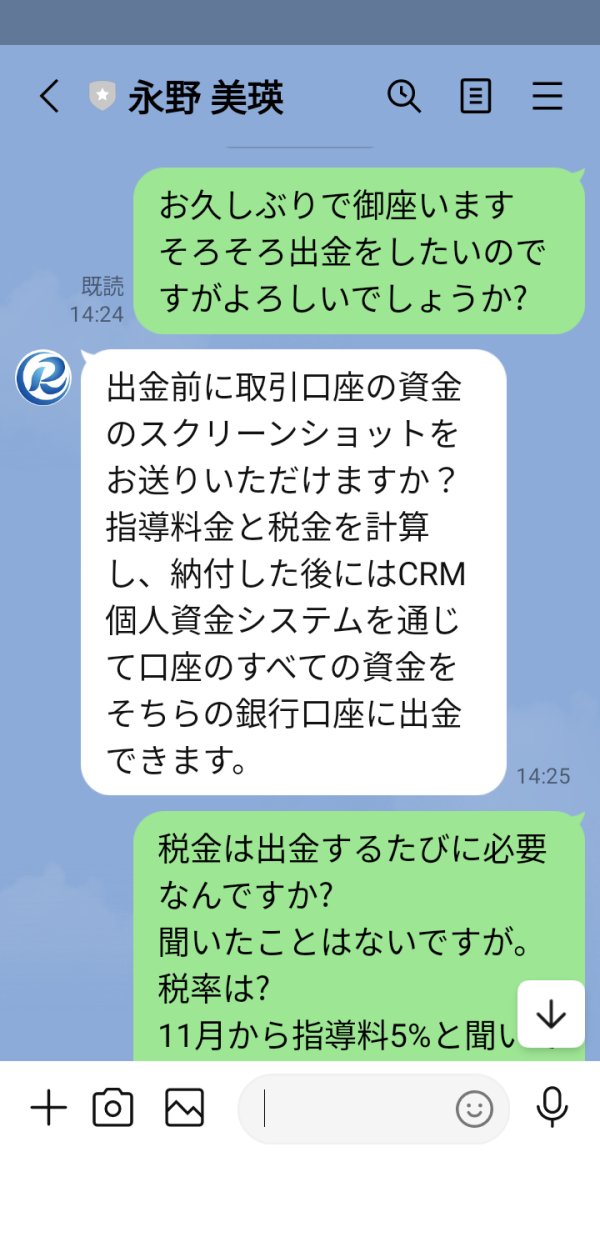Choose a photo from the gallery
Screen dimensions: 600x1247
pyautogui.click(x=185, y=1108)
